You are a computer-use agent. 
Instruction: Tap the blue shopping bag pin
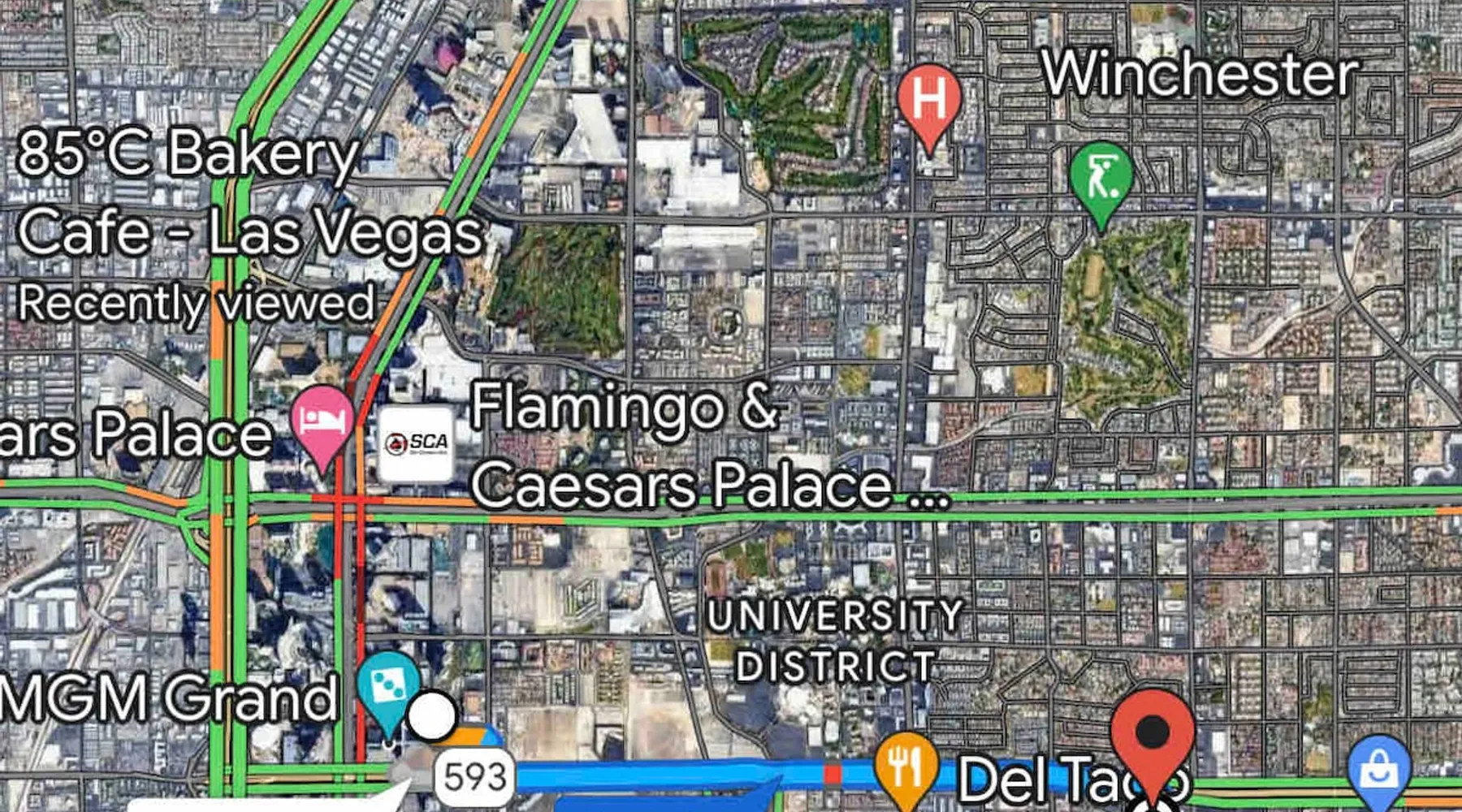point(1378,769)
